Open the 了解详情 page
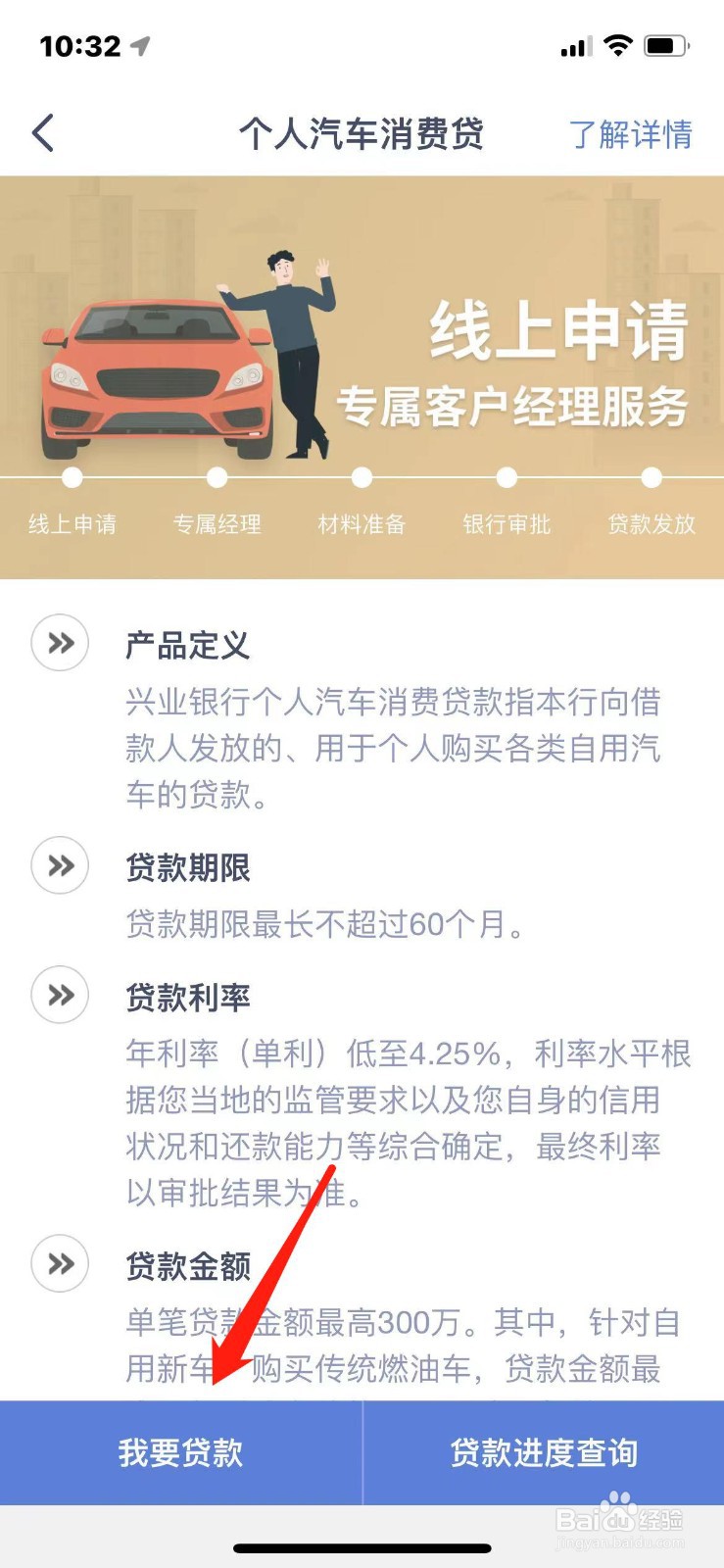The height and width of the screenshot is (1568, 724). (x=633, y=133)
